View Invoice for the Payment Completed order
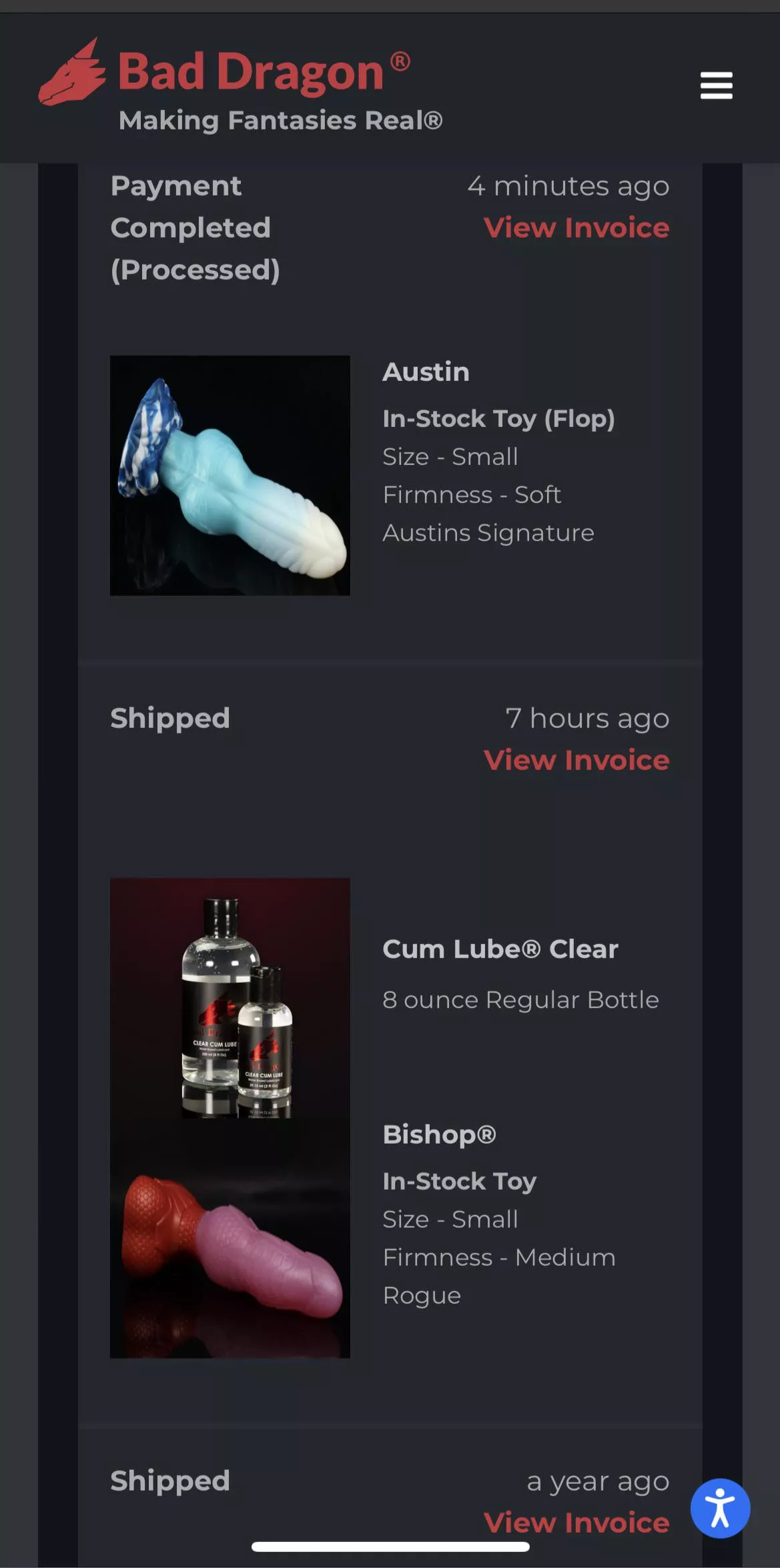780x1568 pixels. tap(577, 228)
